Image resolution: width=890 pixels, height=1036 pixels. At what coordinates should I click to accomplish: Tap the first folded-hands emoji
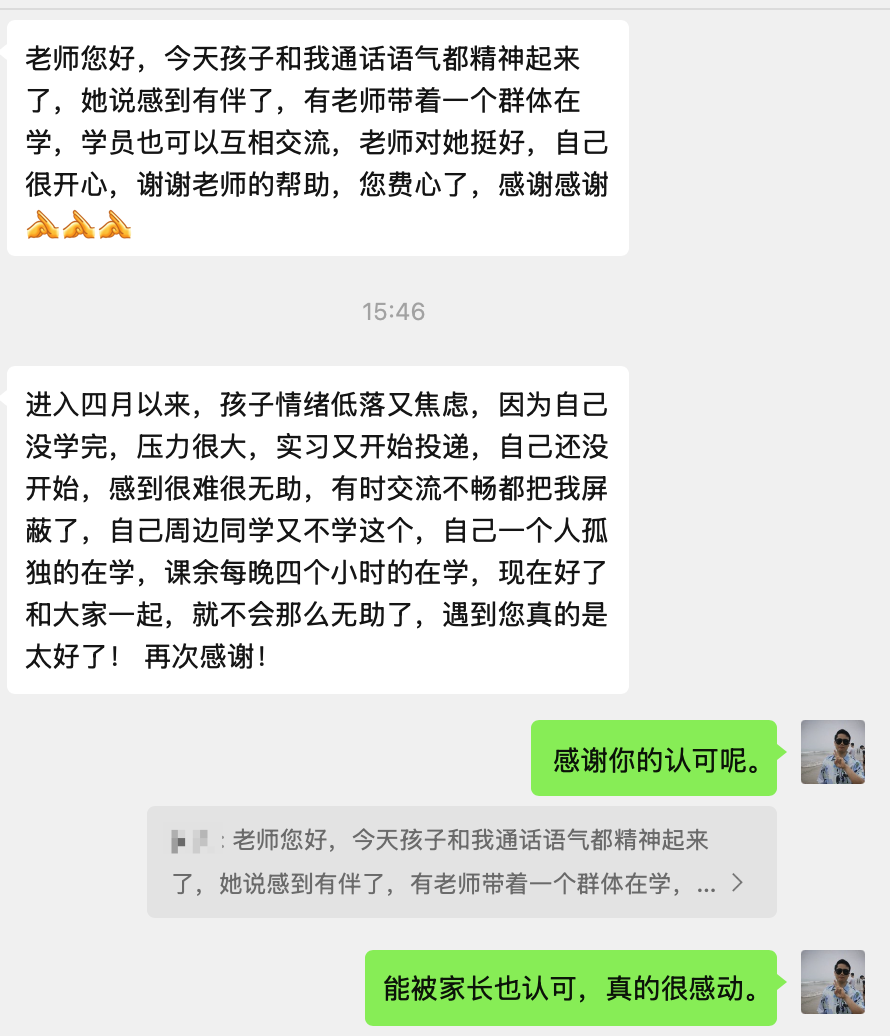pos(42,225)
